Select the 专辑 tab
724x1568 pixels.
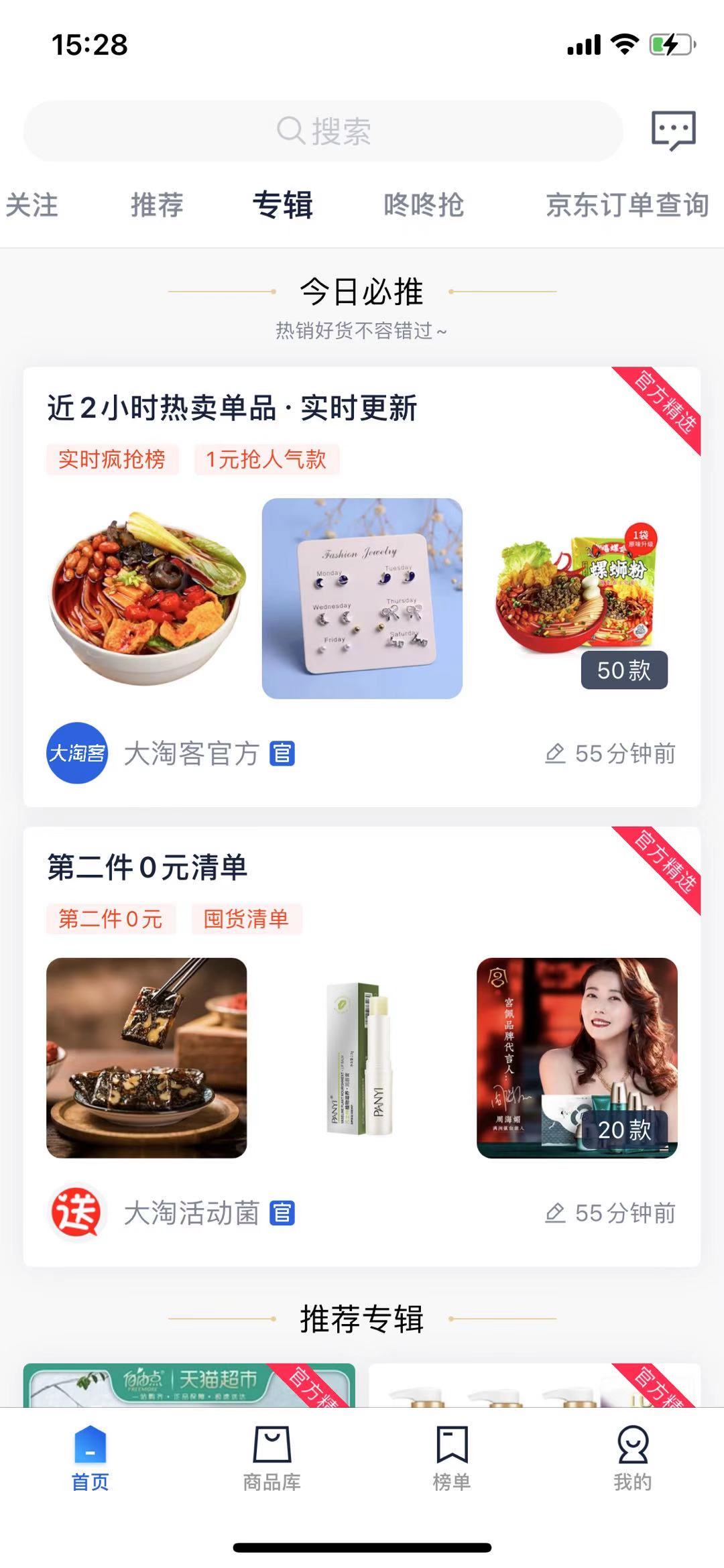pos(282,205)
